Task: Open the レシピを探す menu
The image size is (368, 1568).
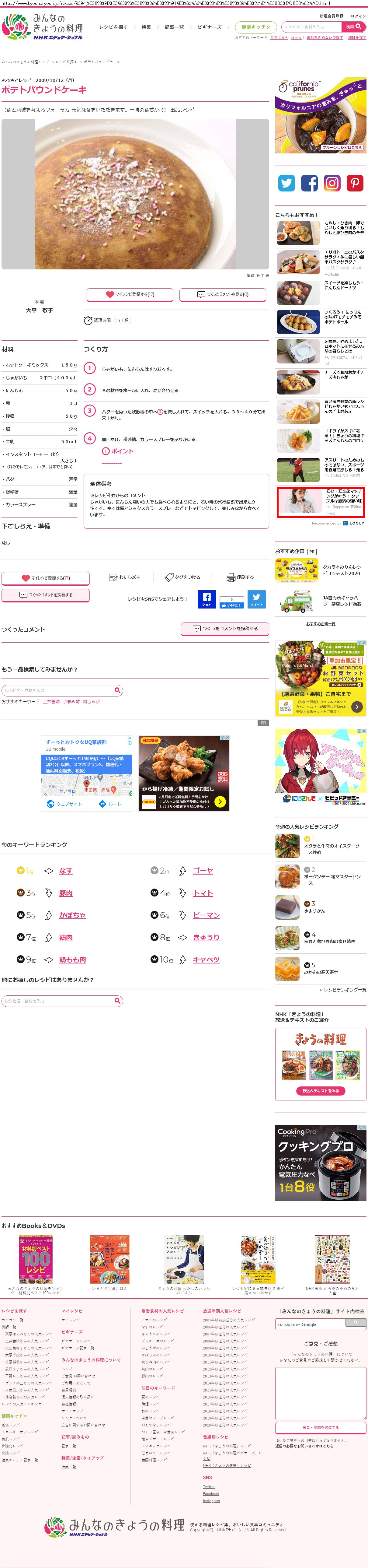Action: 113,27
